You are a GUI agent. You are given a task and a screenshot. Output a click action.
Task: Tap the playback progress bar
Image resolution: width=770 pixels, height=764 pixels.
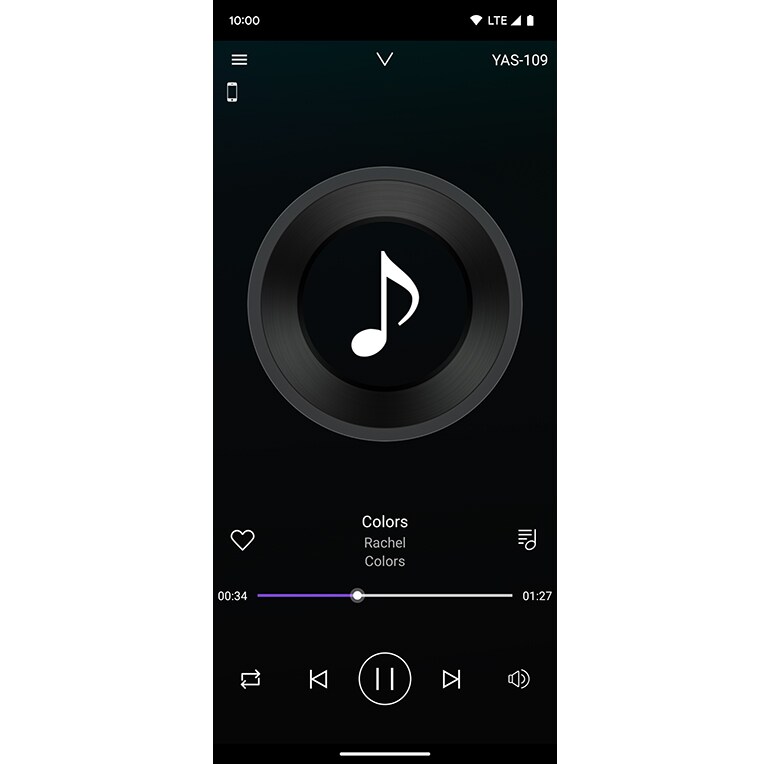coord(385,595)
